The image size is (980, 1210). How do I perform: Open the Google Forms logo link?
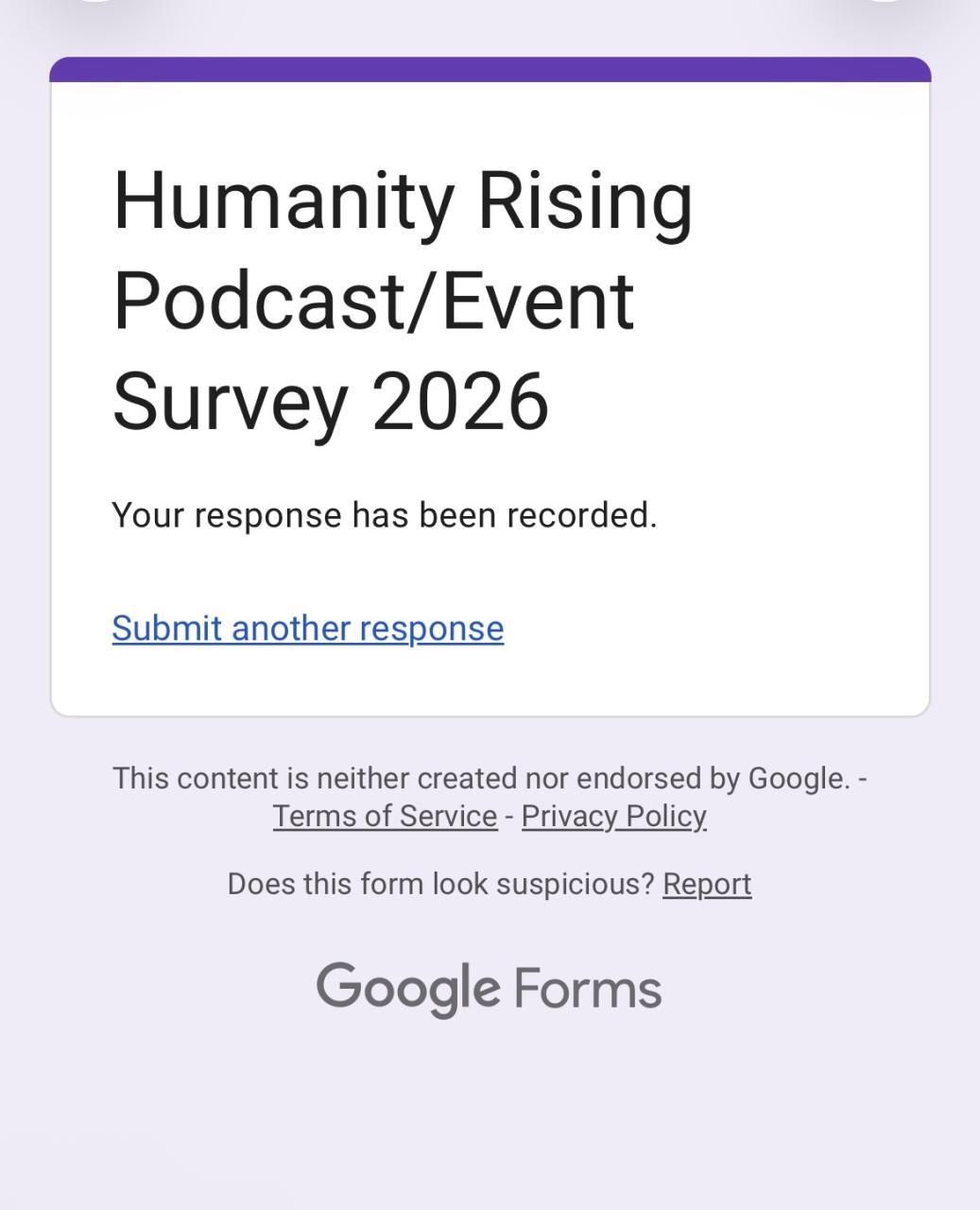pos(489,989)
